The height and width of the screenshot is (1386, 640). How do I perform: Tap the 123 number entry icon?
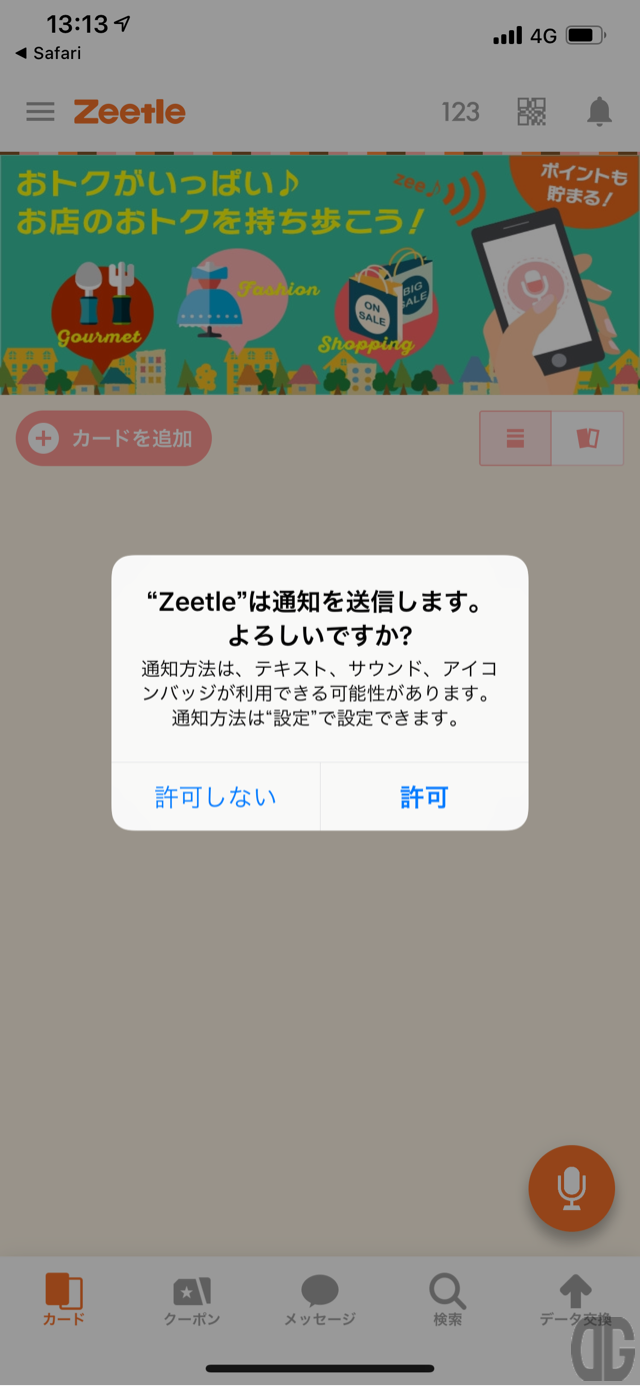pyautogui.click(x=461, y=112)
